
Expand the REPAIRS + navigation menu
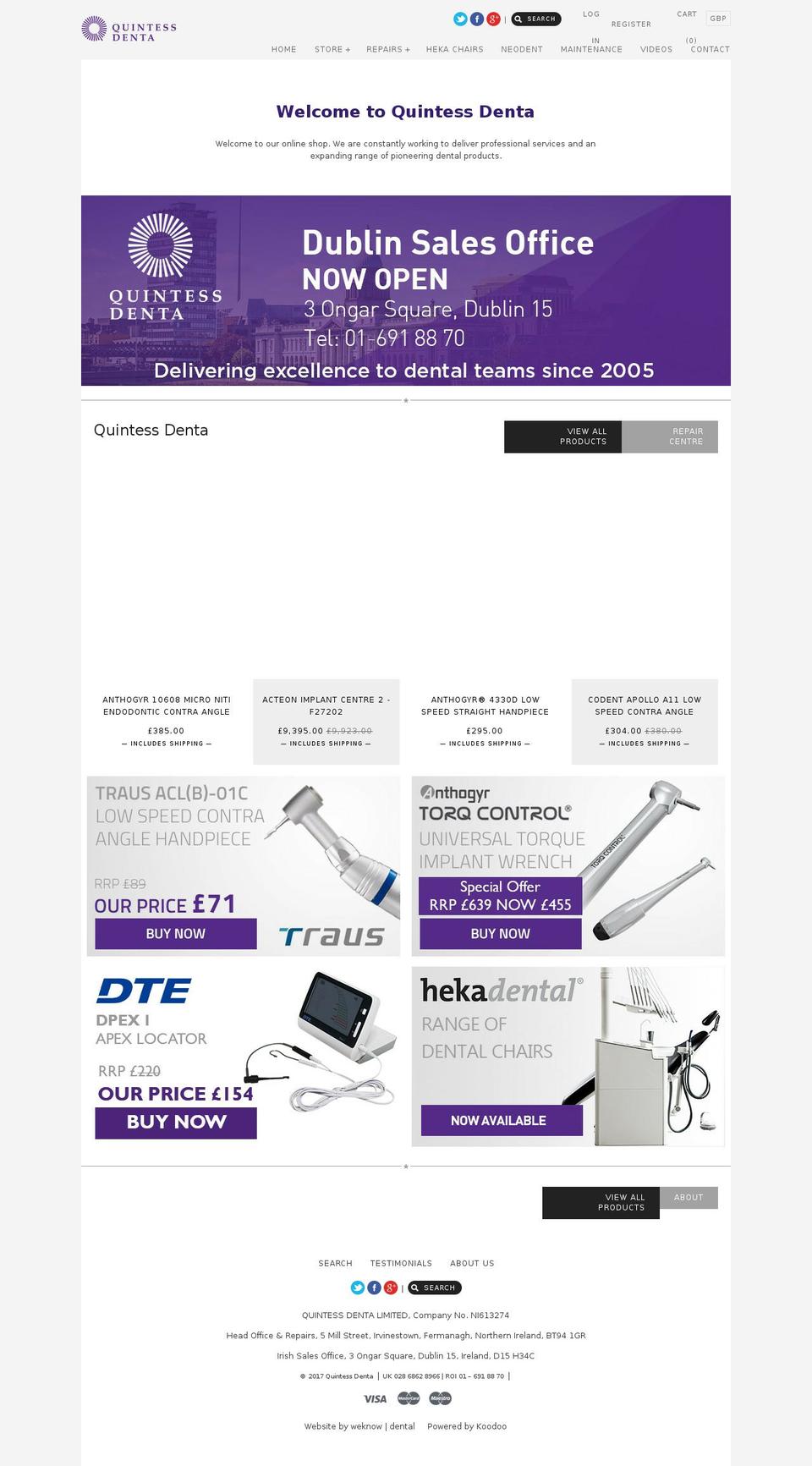tap(388, 49)
